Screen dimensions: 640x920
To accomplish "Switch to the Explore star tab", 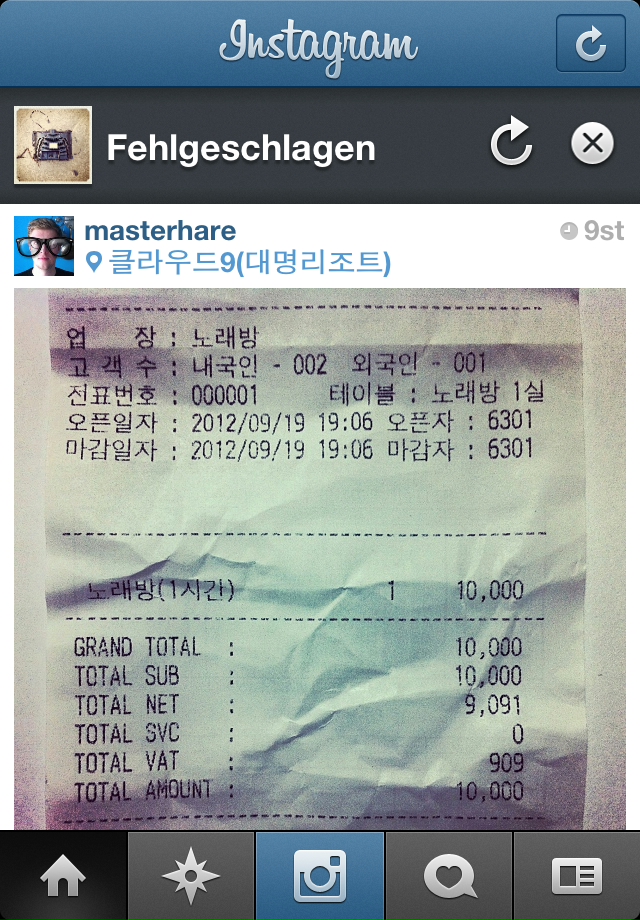I will [191, 876].
